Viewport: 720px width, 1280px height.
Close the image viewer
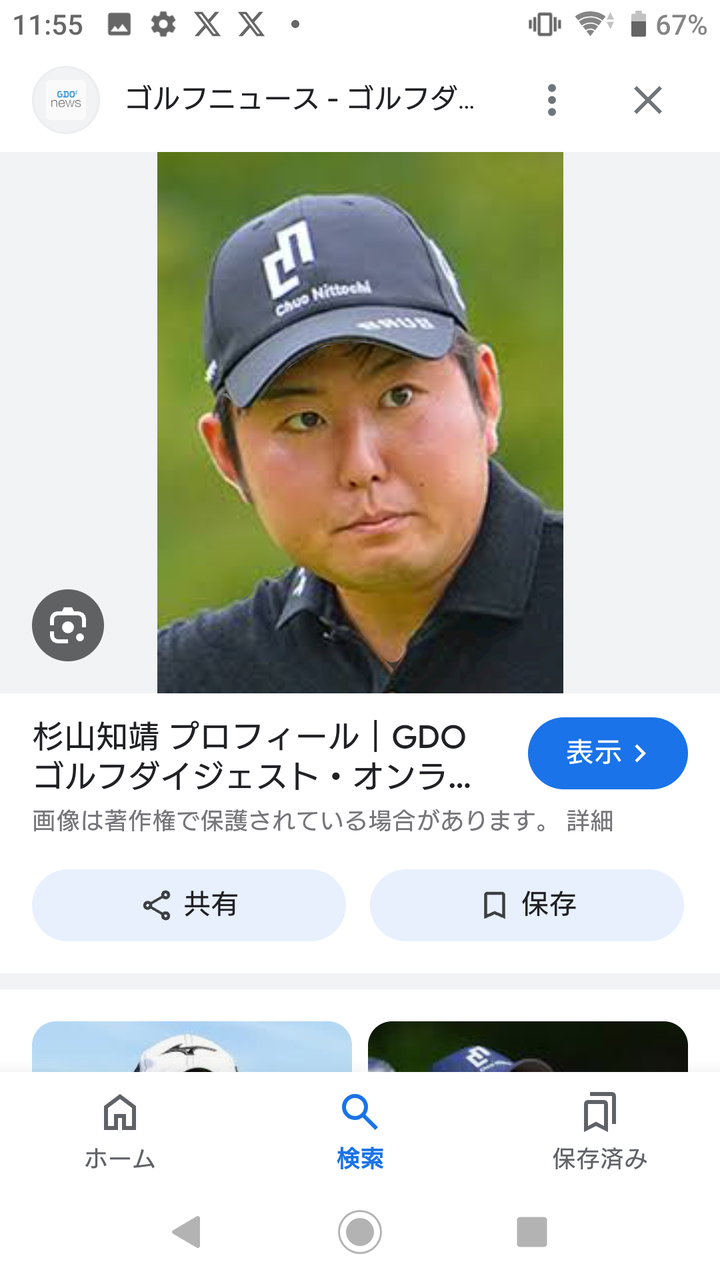pyautogui.click(x=648, y=100)
